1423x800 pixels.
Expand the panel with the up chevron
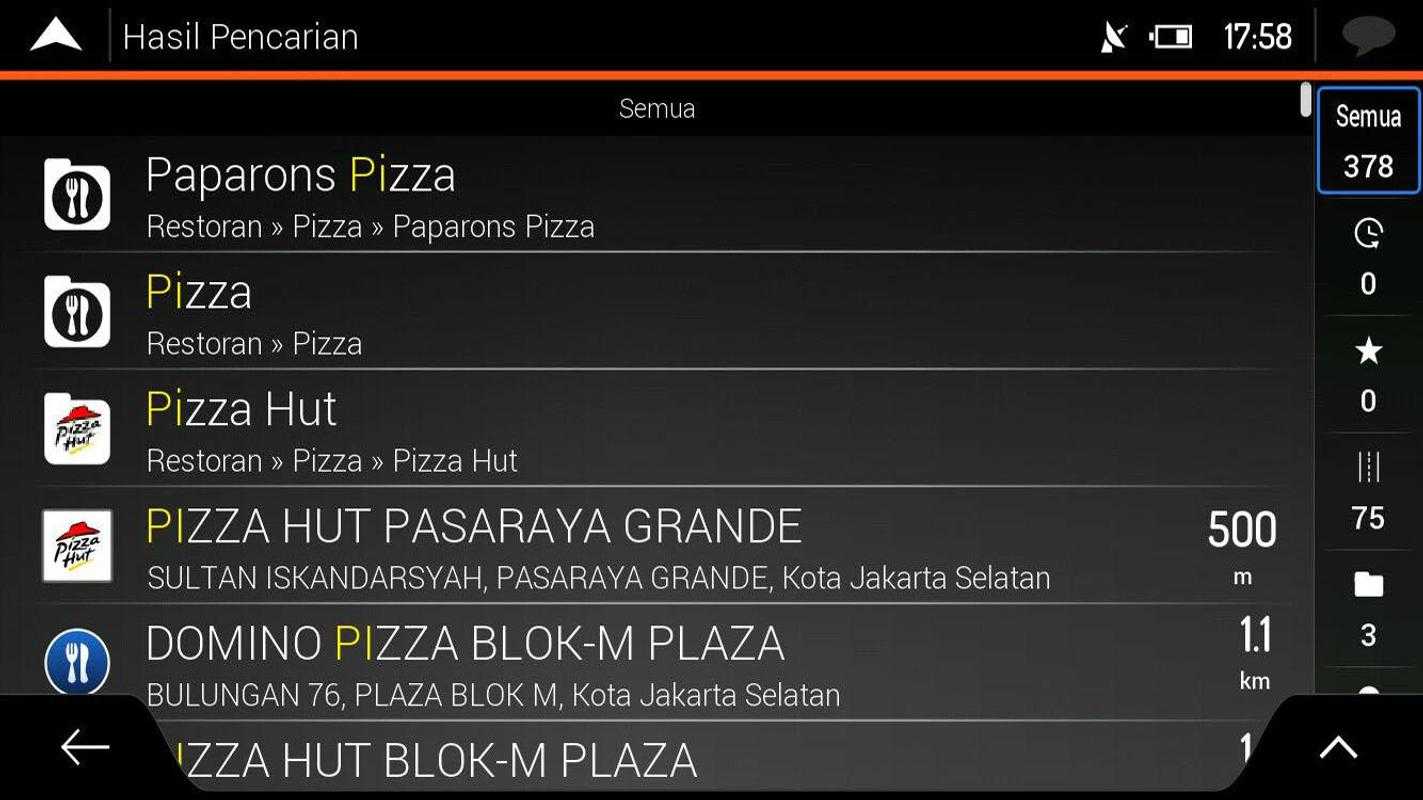(x=1337, y=747)
